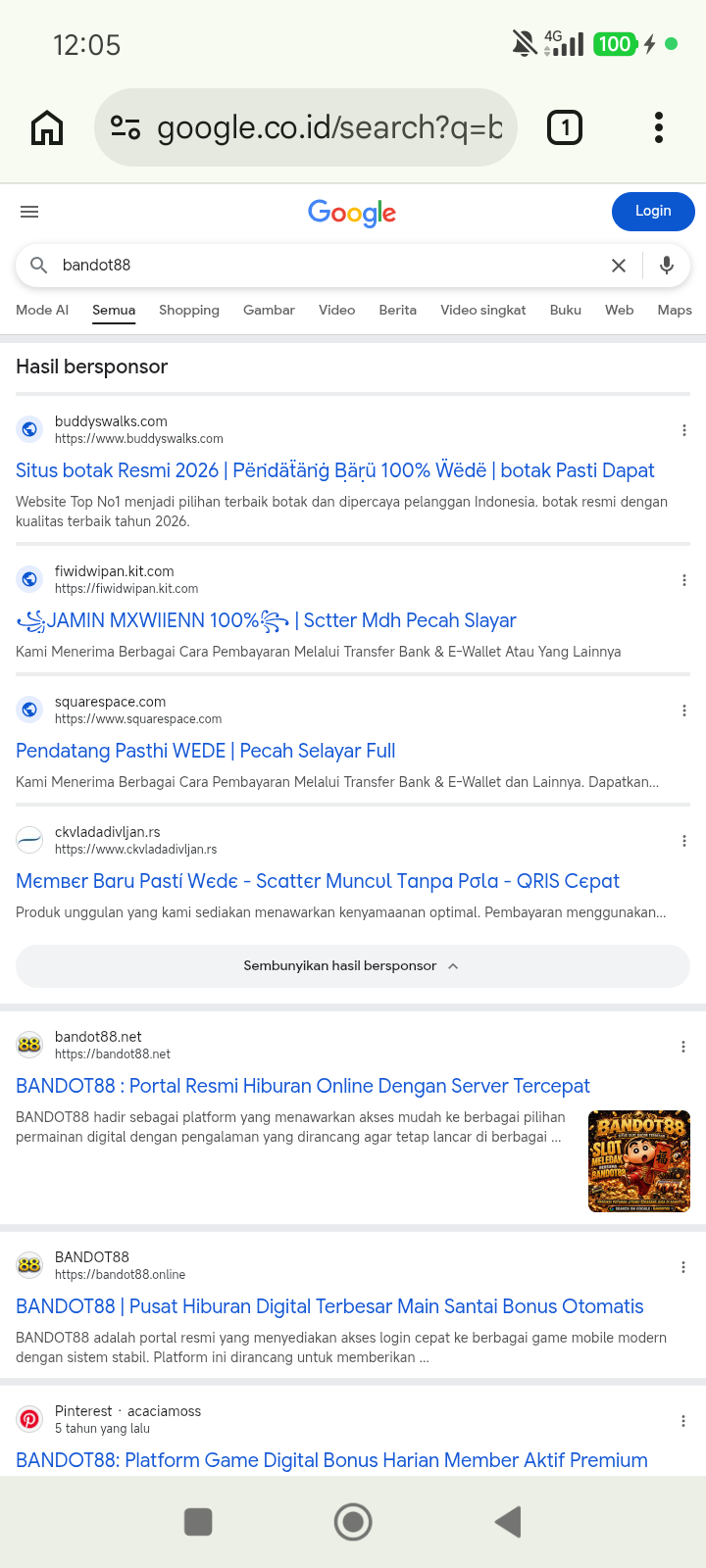706x1568 pixels.
Task: Open the bandot88.net Portal Resmi result
Action: [303, 1086]
